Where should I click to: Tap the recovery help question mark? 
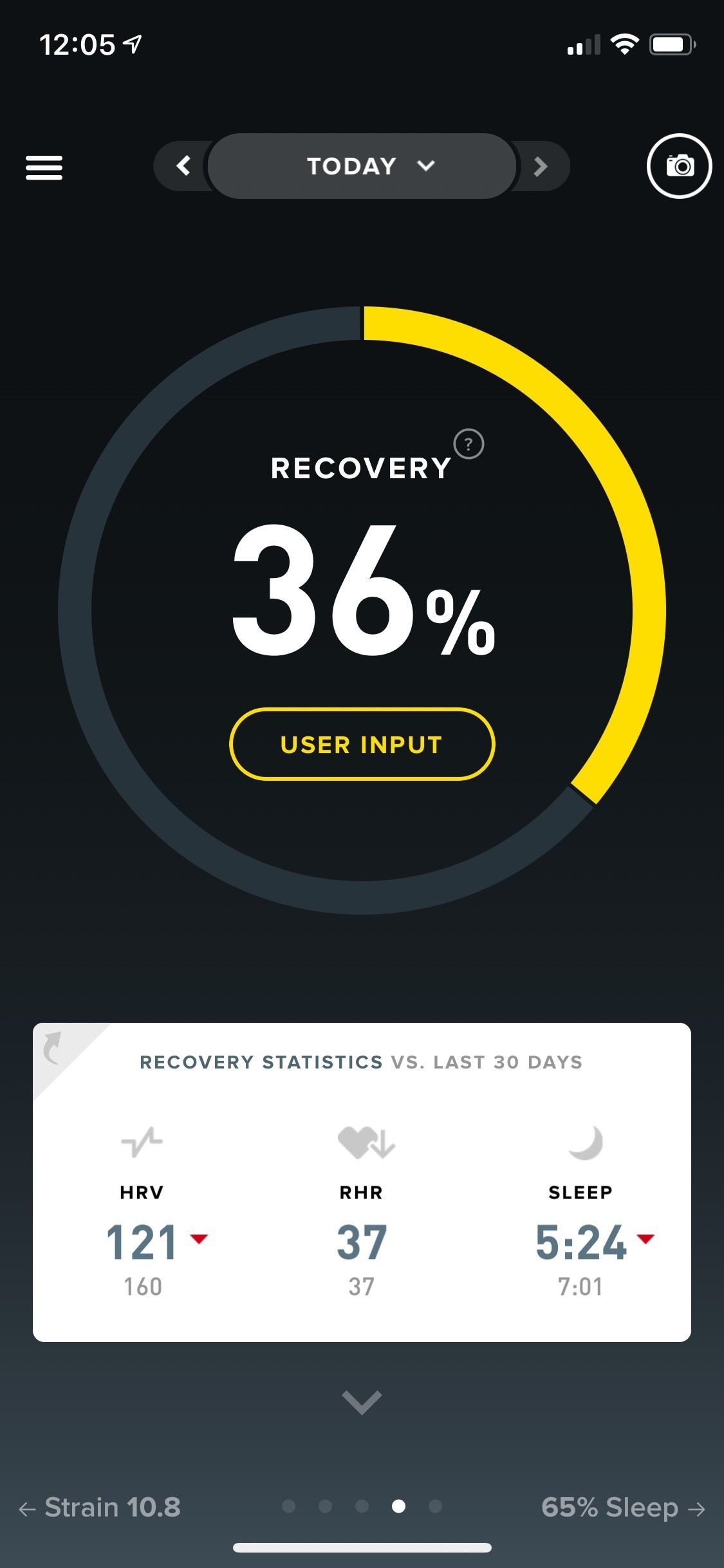tap(469, 444)
